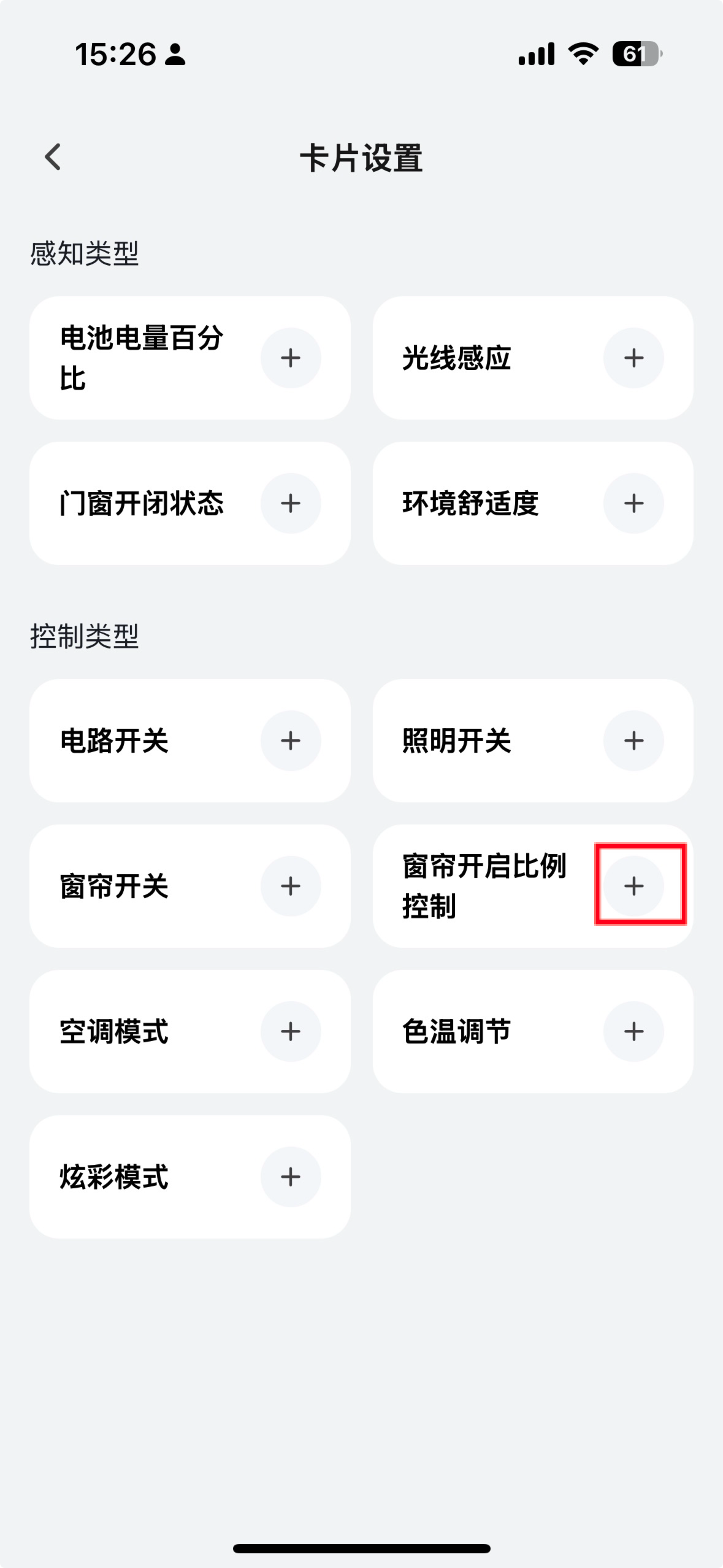The height and width of the screenshot is (1568, 723).
Task: Add the 色温调节 control card
Action: (x=634, y=1031)
